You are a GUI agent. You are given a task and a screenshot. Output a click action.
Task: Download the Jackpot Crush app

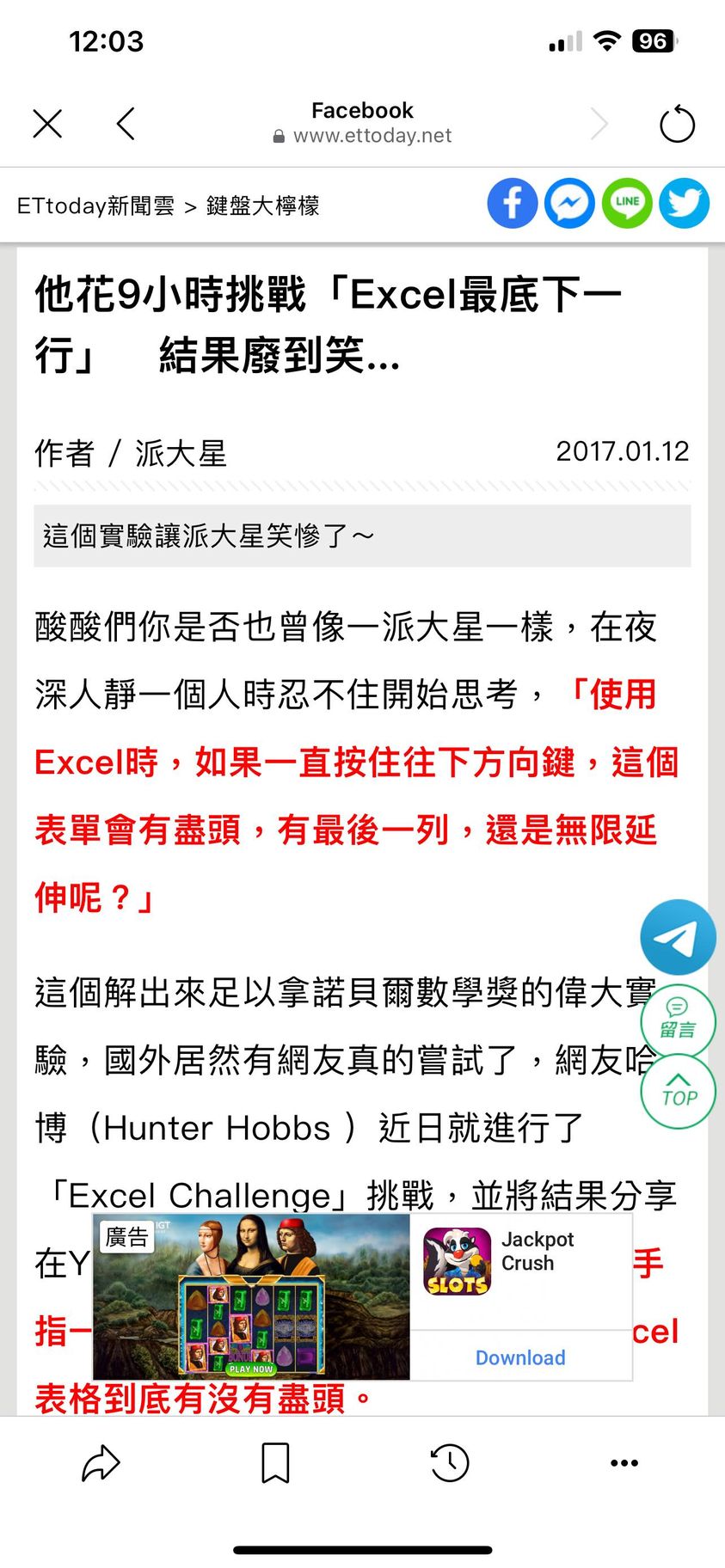click(x=520, y=1357)
